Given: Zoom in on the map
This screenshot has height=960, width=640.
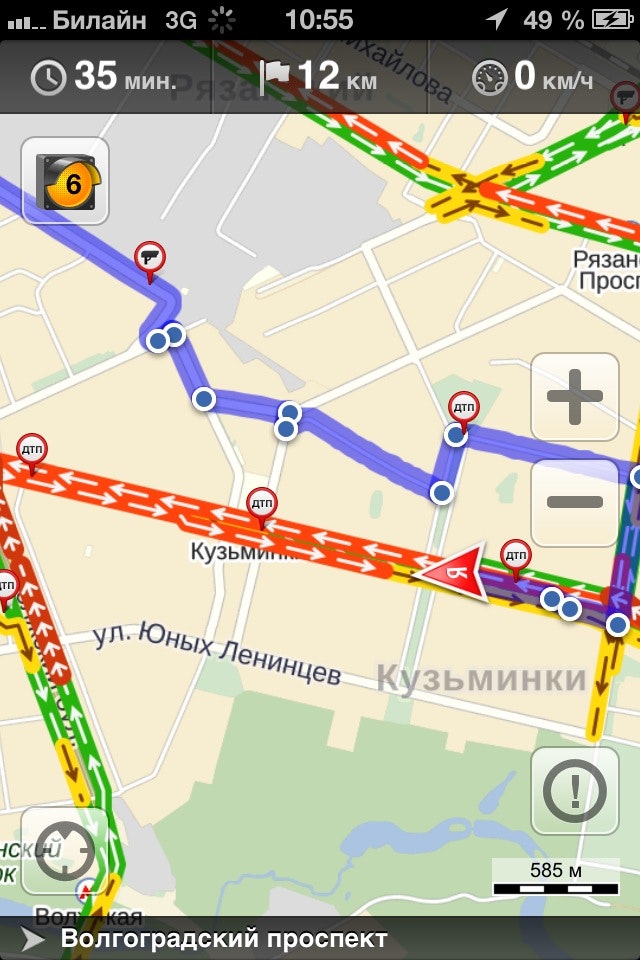Looking at the screenshot, I should (575, 396).
